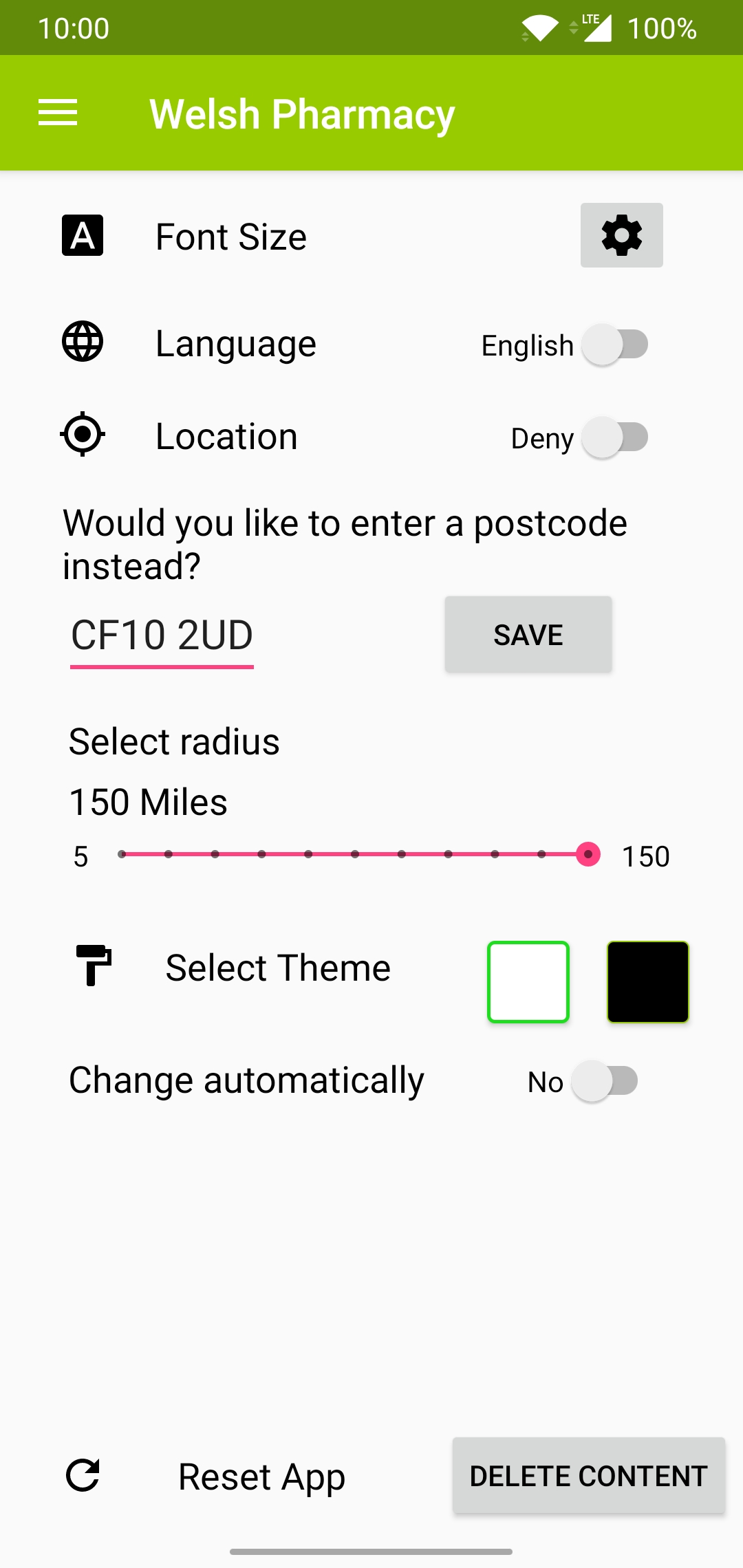Edit the postcode field CF10 2UD
Image resolution: width=743 pixels, height=1568 pixels.
pyautogui.click(x=162, y=635)
